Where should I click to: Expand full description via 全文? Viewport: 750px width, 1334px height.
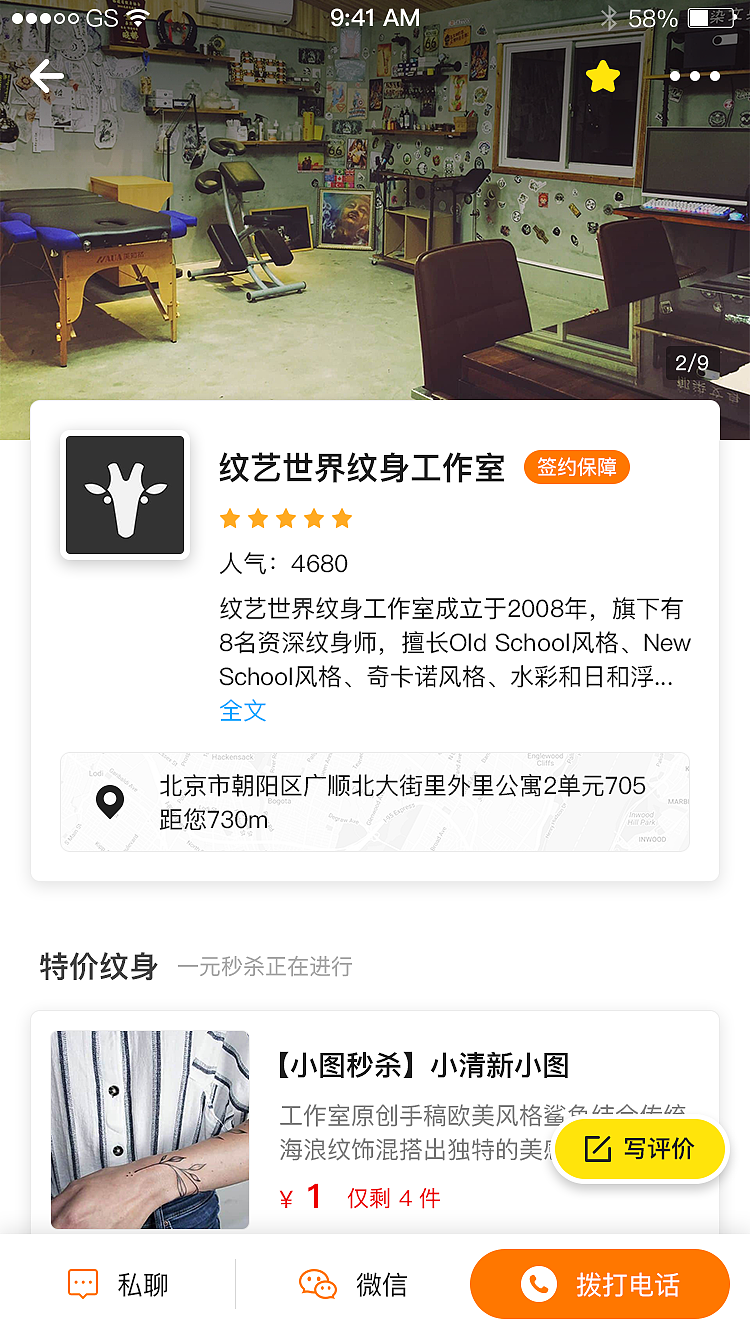pyautogui.click(x=242, y=711)
